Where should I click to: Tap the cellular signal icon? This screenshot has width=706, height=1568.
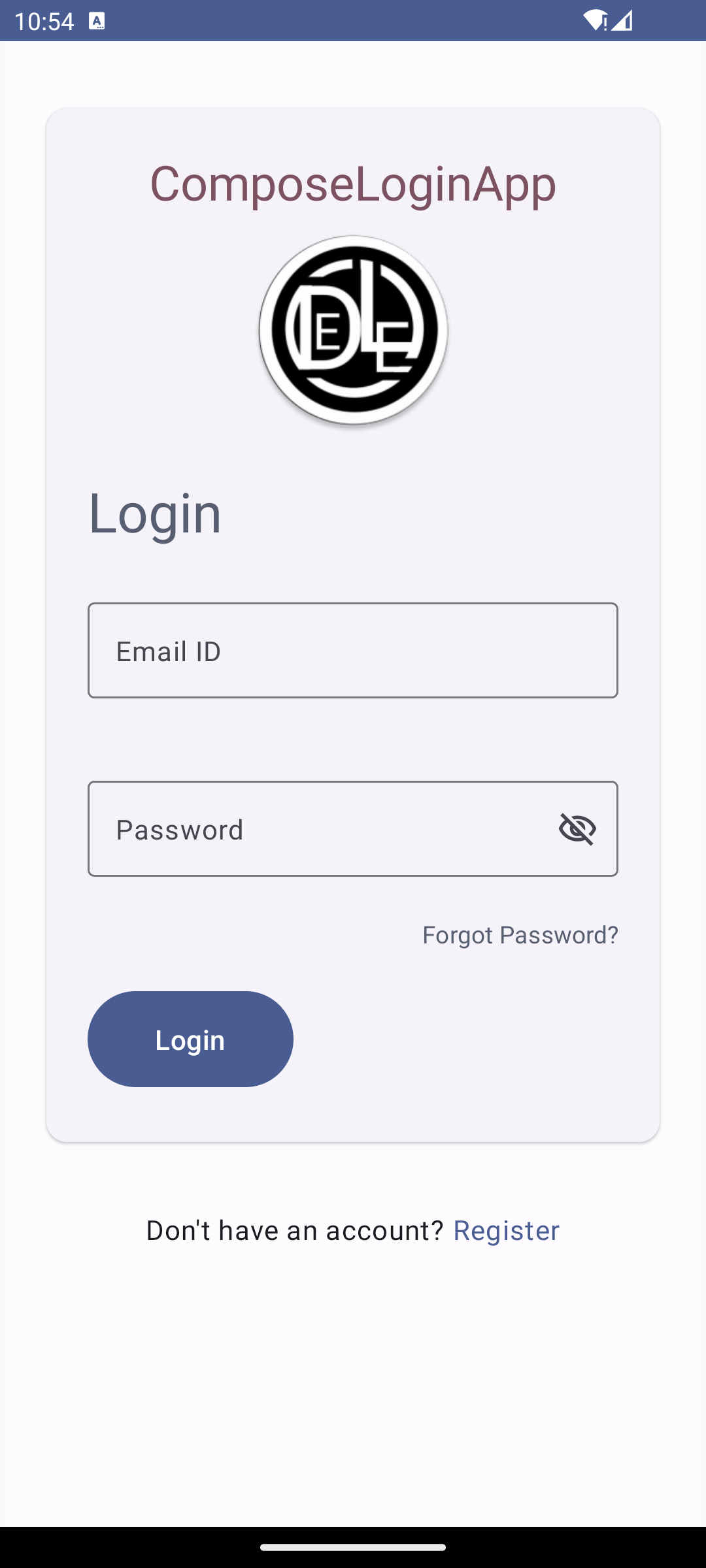coord(623,22)
